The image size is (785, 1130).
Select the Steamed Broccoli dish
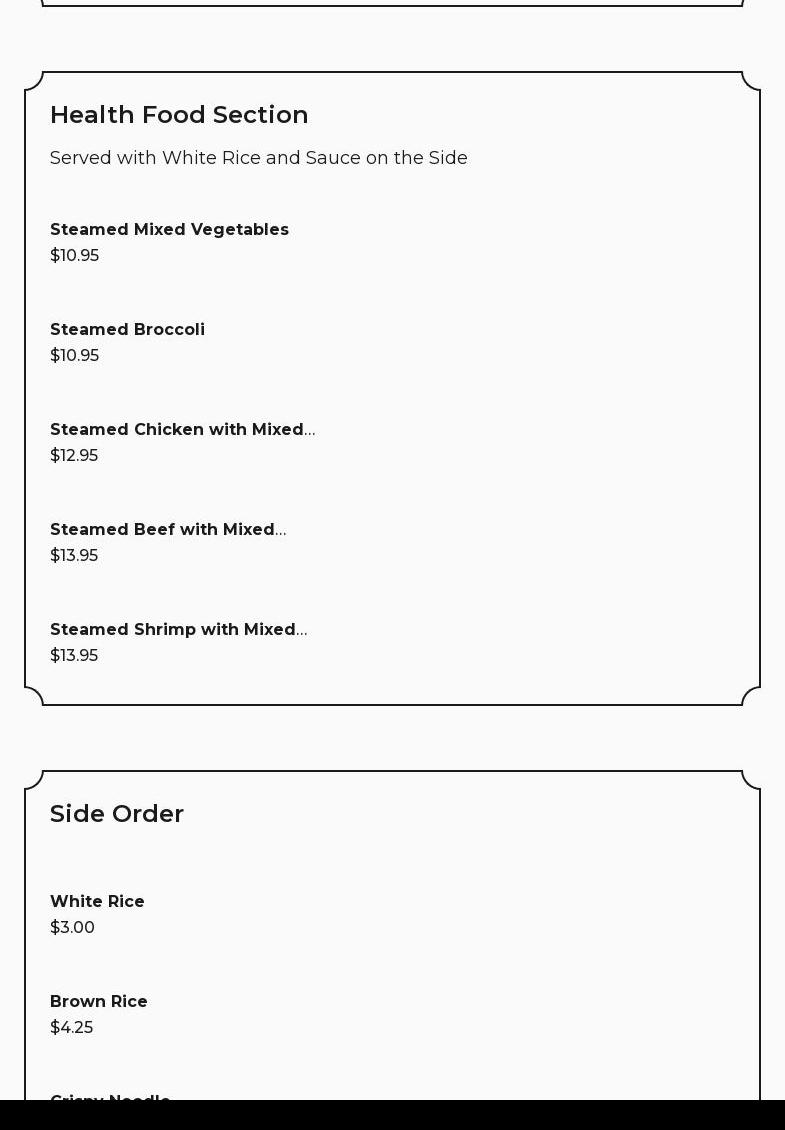click(128, 329)
